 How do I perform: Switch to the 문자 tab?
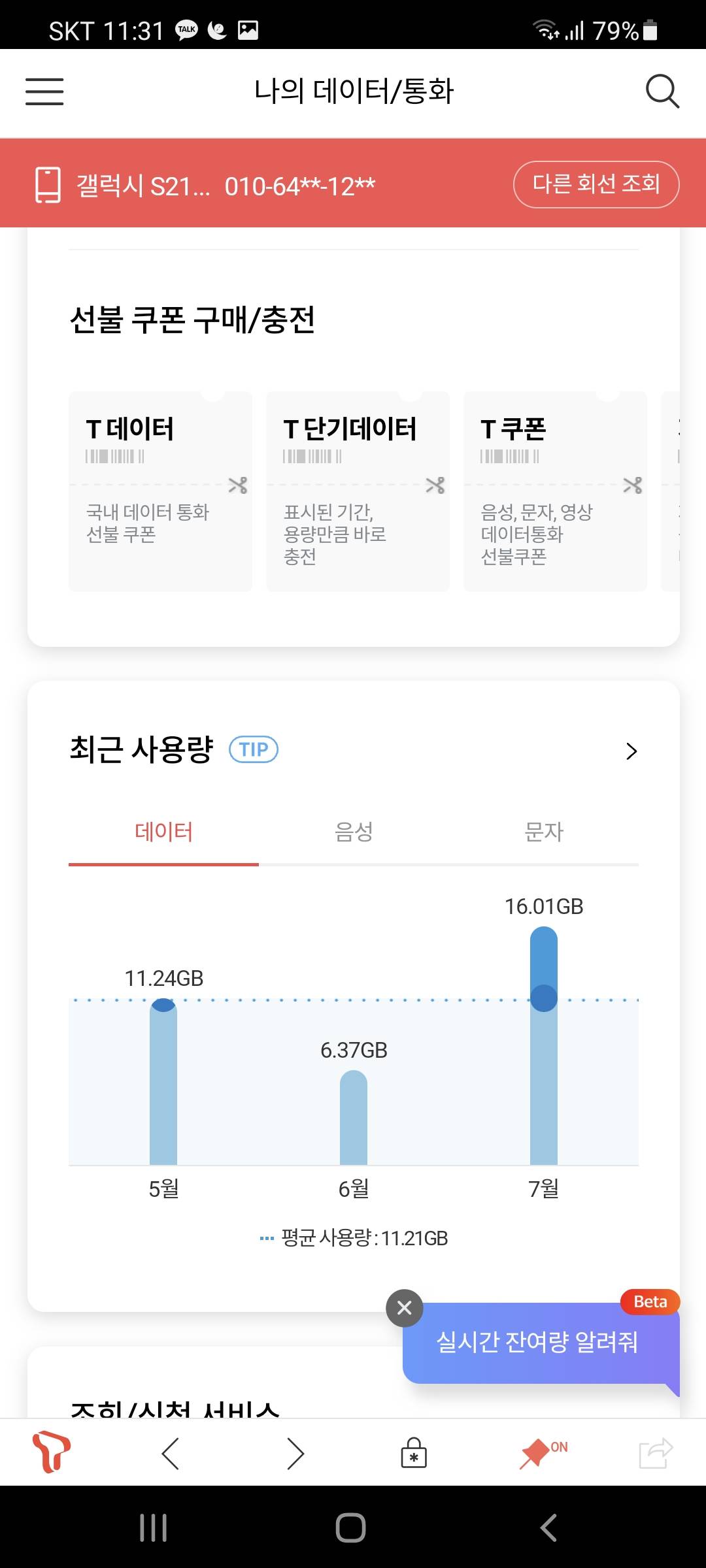544,832
